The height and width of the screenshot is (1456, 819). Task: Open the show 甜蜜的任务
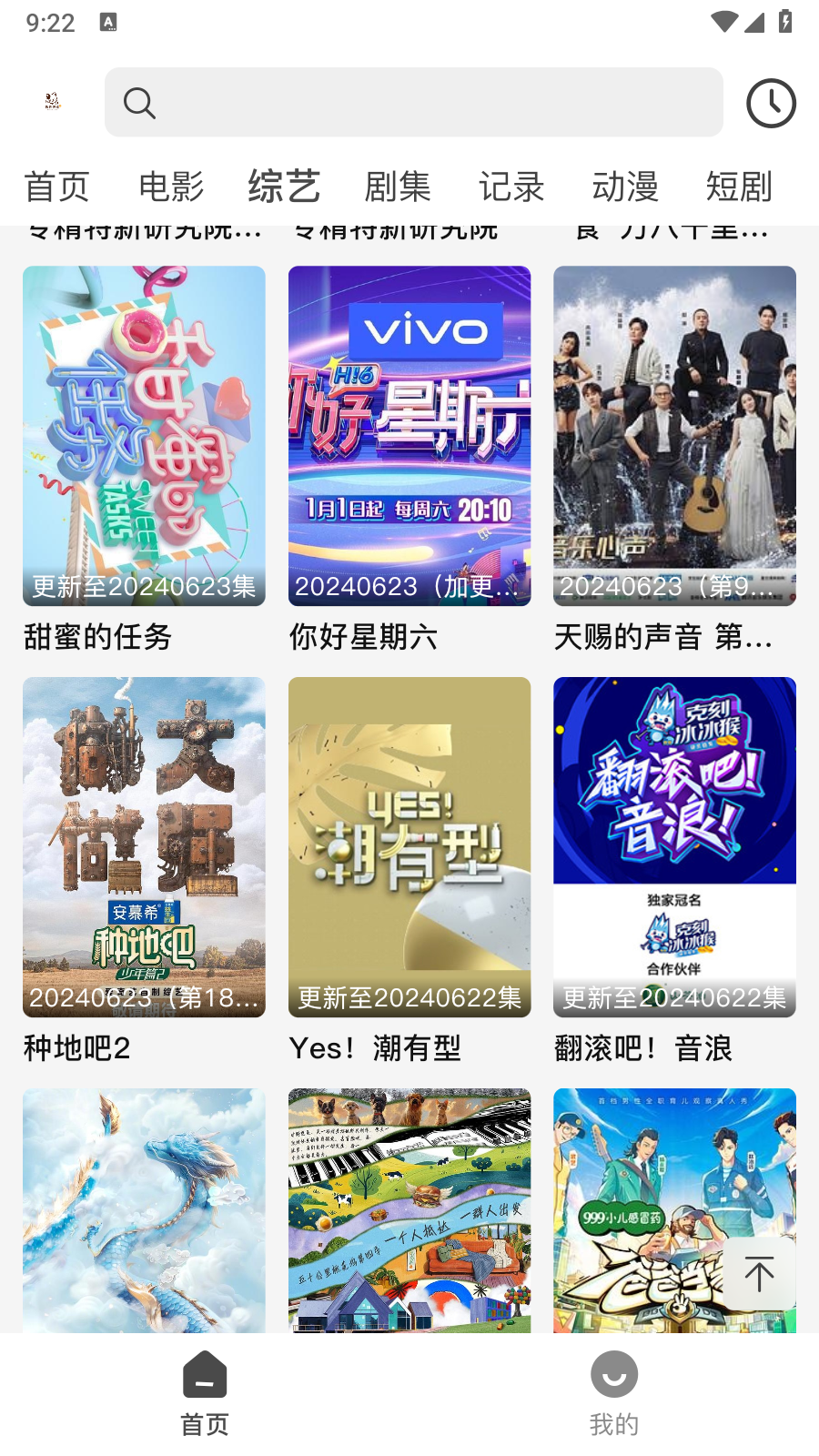pos(144,437)
